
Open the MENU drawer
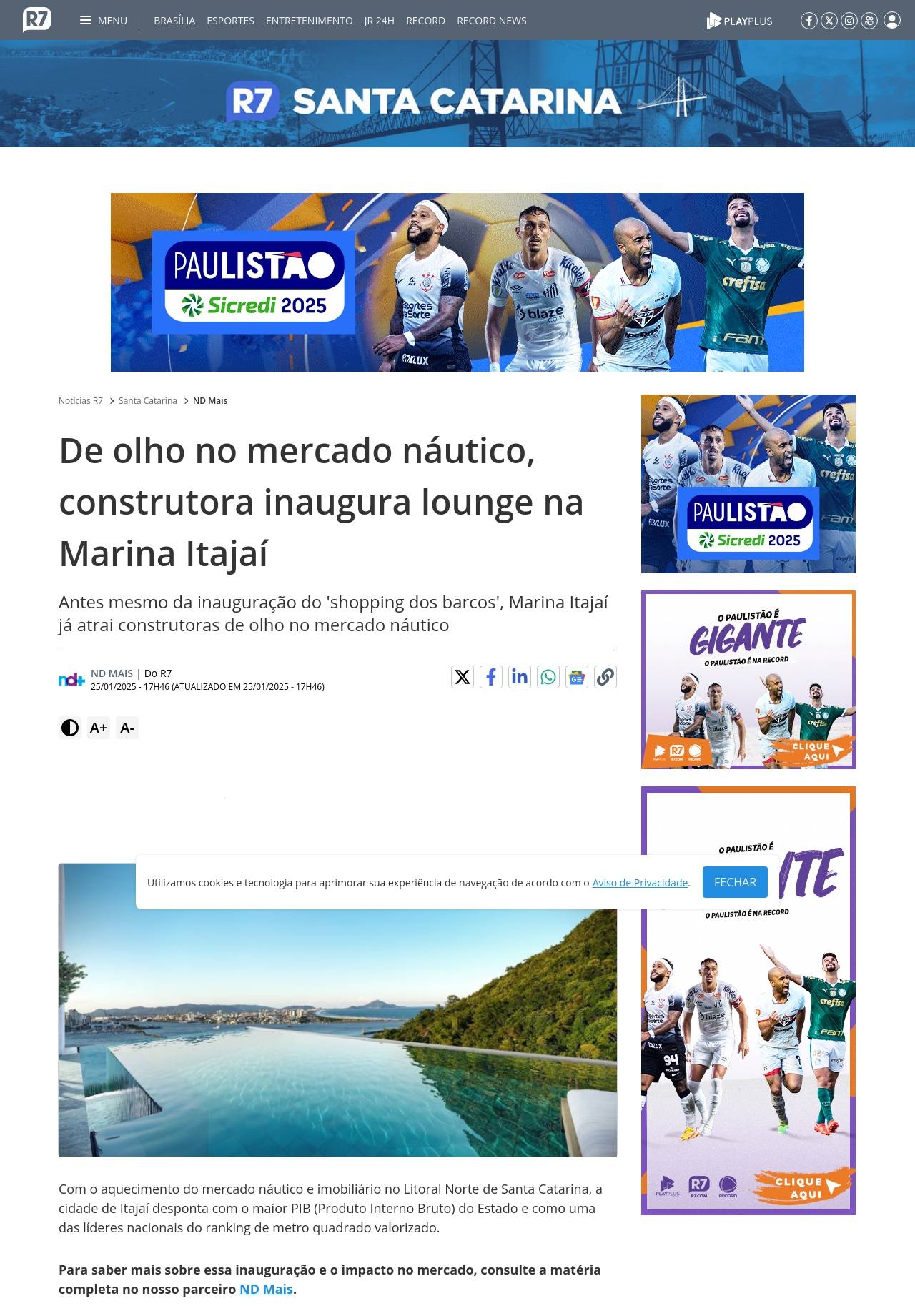click(104, 21)
